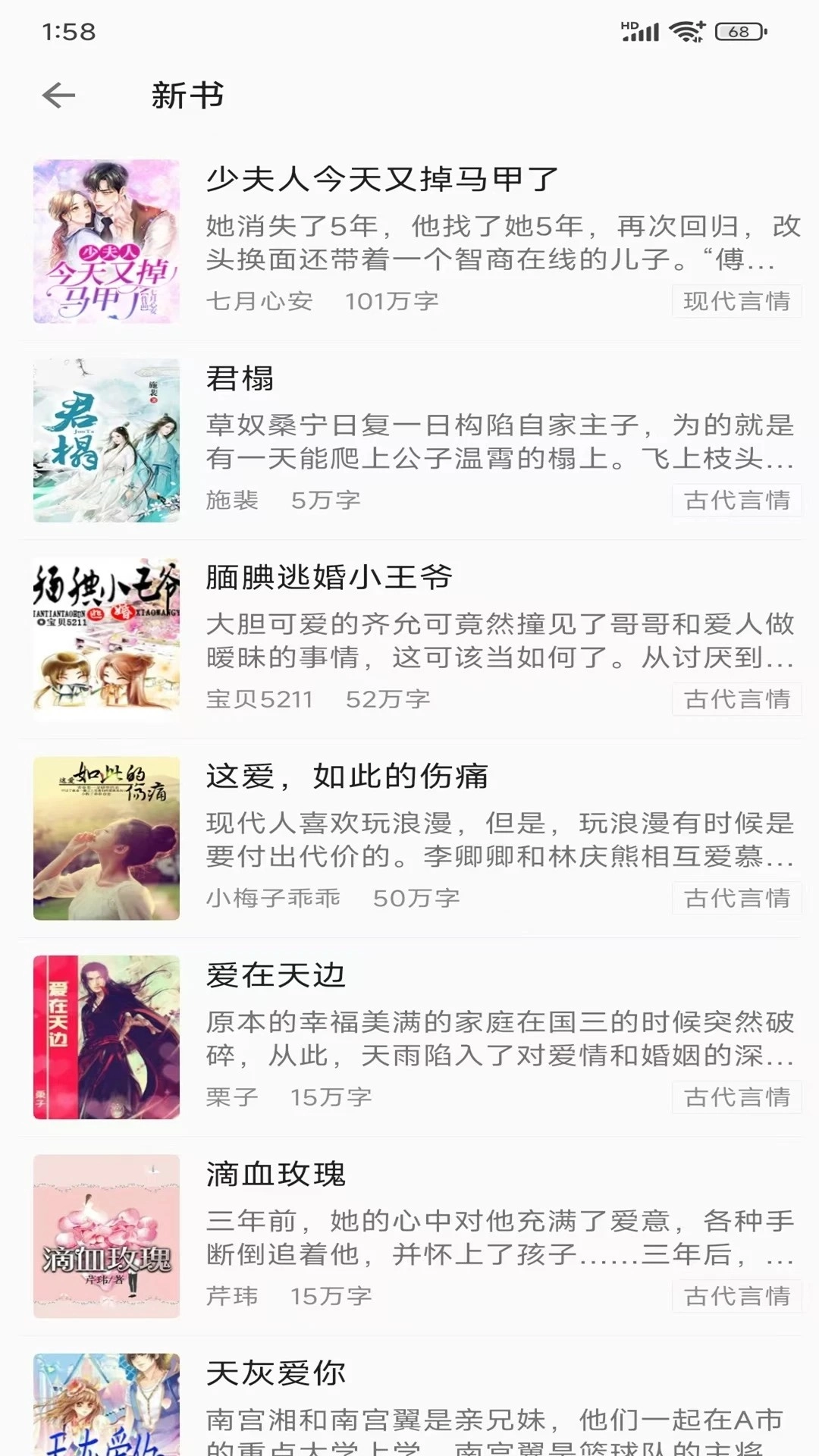Tap author name 七月心安
The width and height of the screenshot is (819, 1456).
point(260,301)
